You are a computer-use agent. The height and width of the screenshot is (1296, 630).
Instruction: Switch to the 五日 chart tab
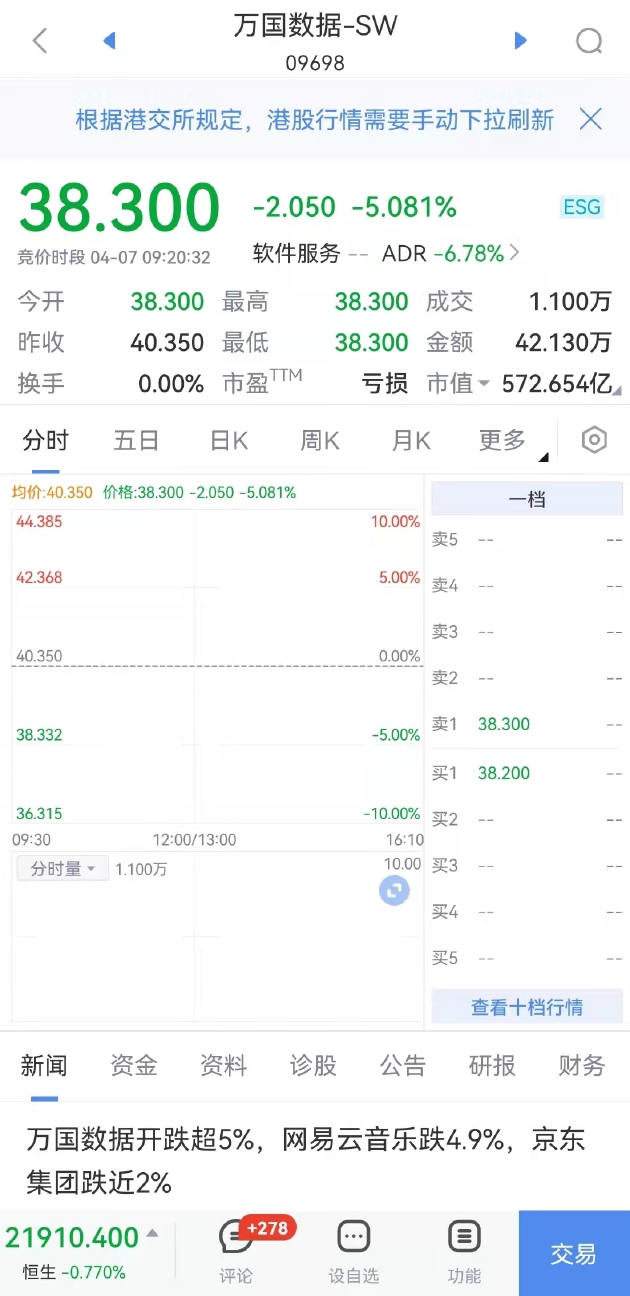(137, 440)
